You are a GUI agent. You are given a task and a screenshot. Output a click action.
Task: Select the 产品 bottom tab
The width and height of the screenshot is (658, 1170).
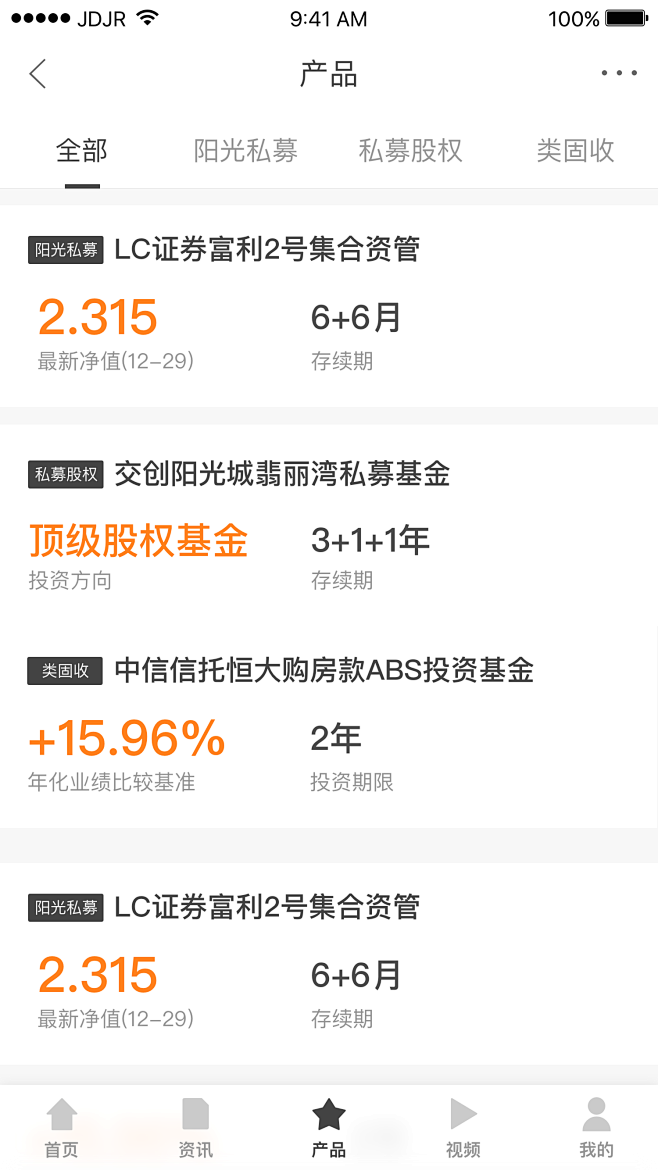(x=328, y=1127)
